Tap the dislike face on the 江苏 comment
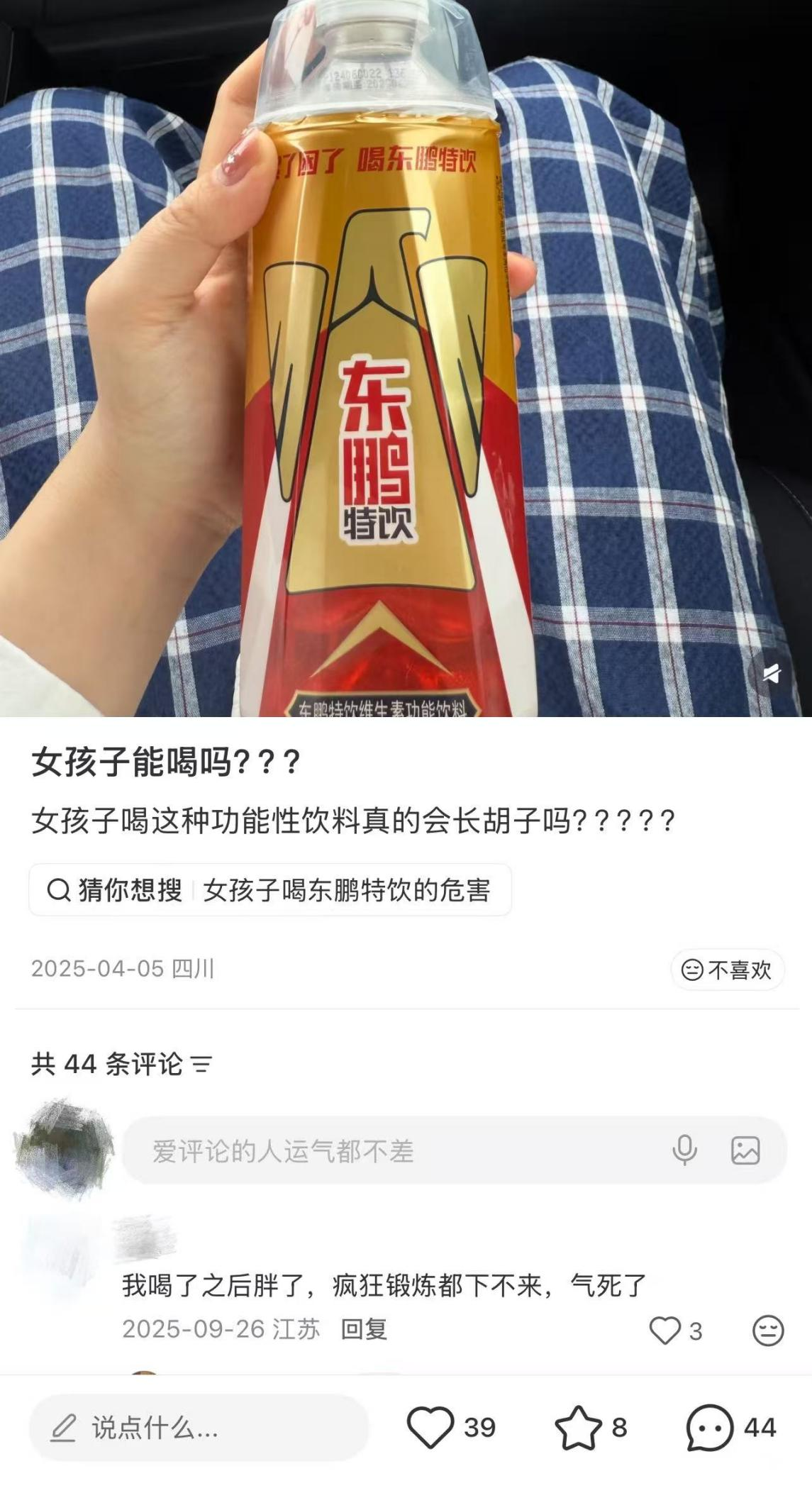 (767, 1331)
